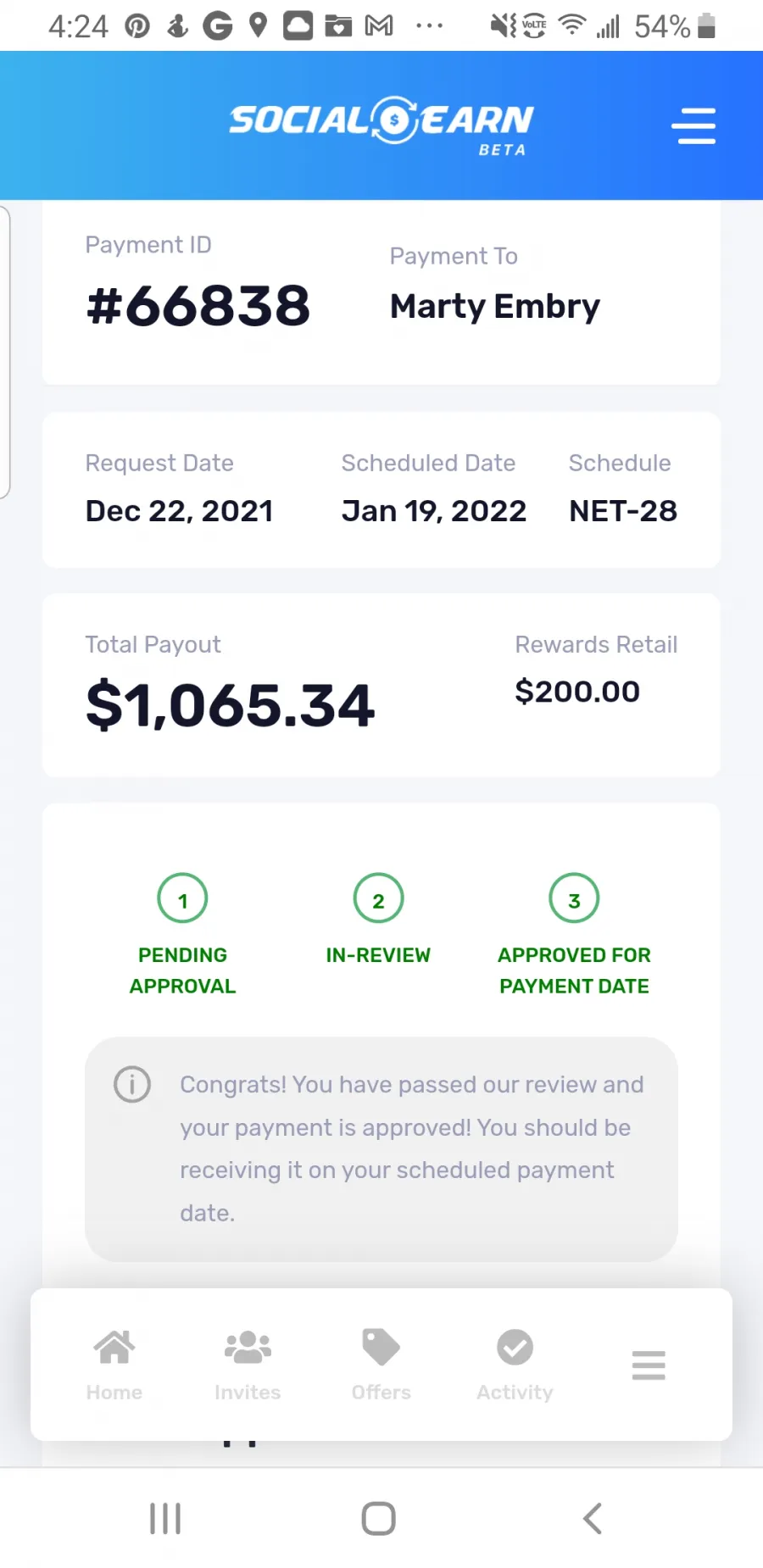
Task: View the Activity tab
Action: coord(515,1365)
